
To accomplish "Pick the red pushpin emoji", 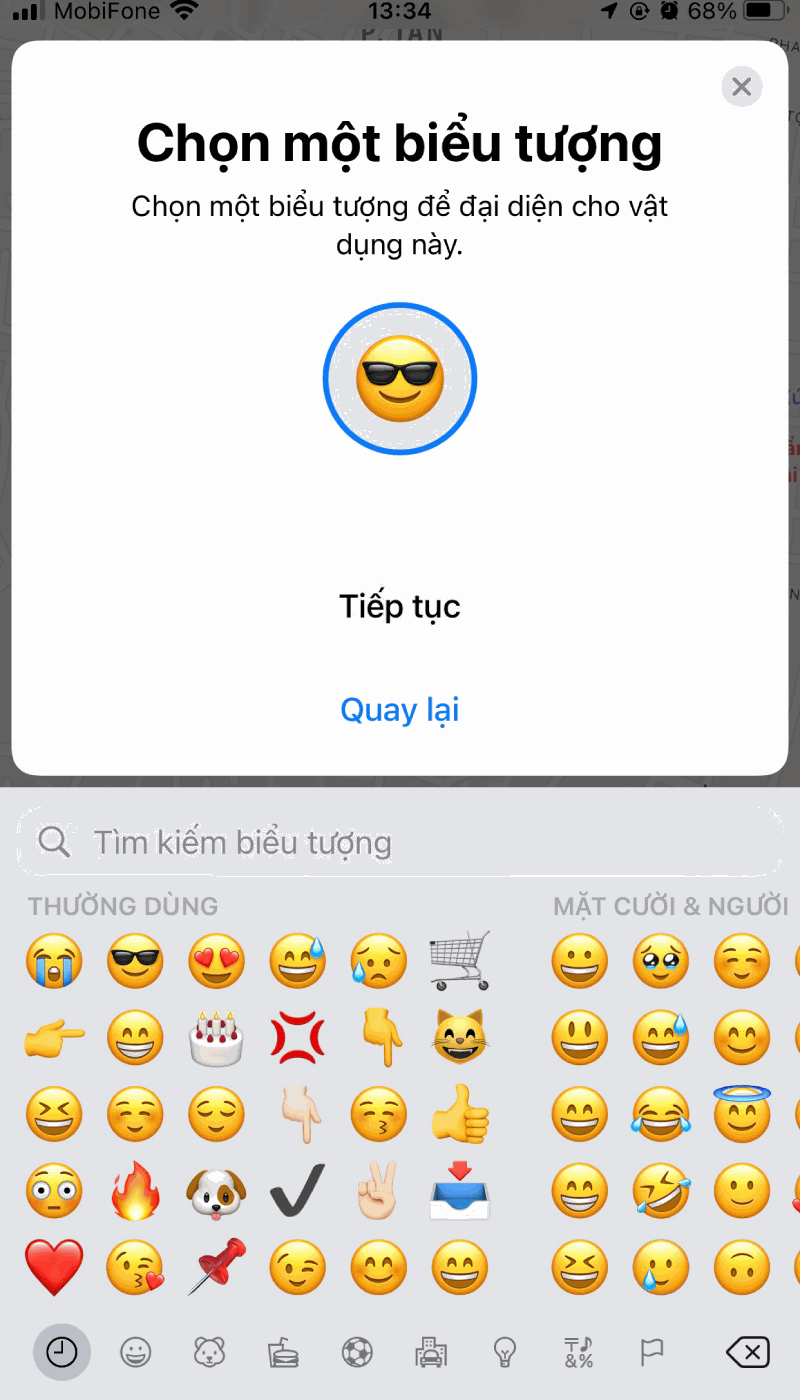I will click(x=216, y=1268).
